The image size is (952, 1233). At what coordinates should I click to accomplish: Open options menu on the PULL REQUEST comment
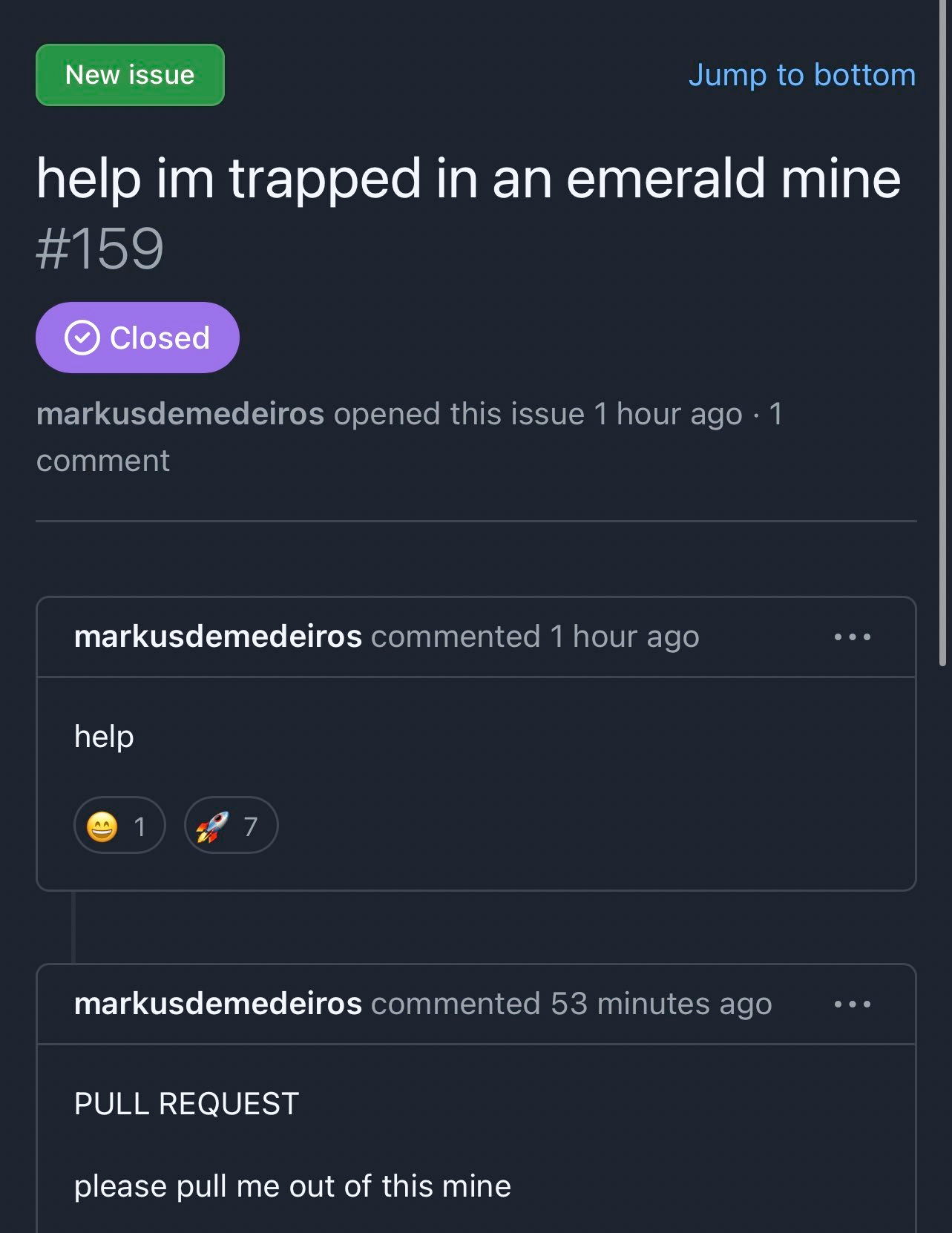coord(852,1004)
